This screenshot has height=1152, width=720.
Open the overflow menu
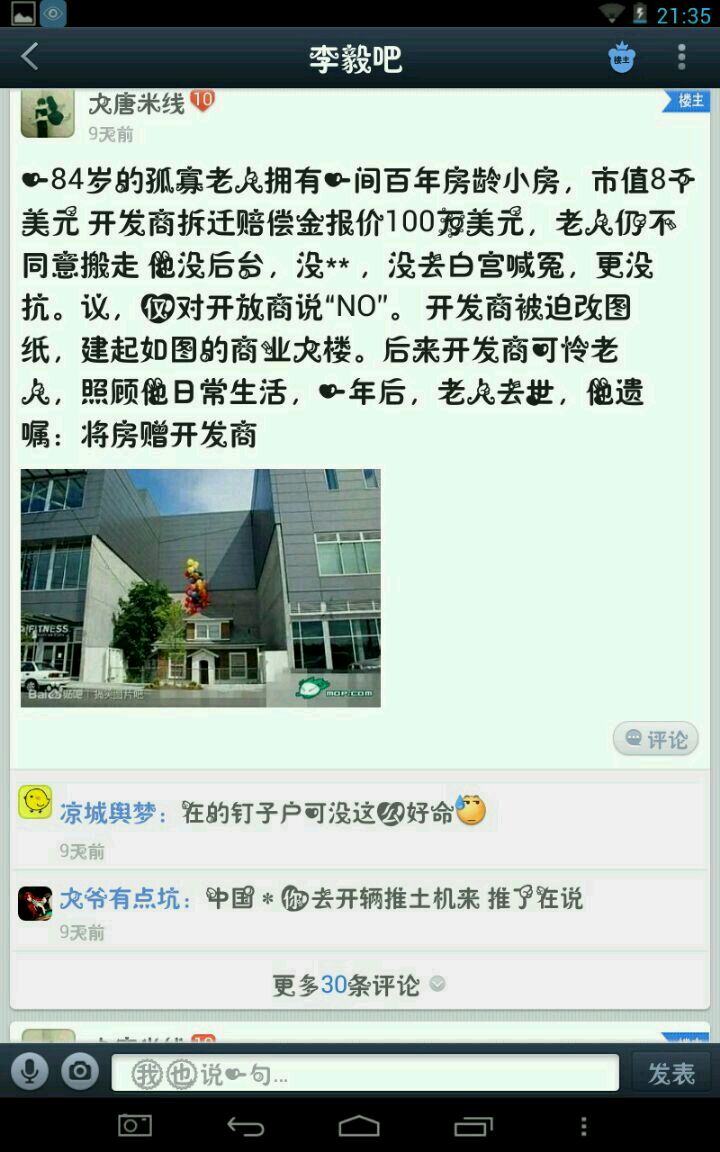[x=682, y=57]
